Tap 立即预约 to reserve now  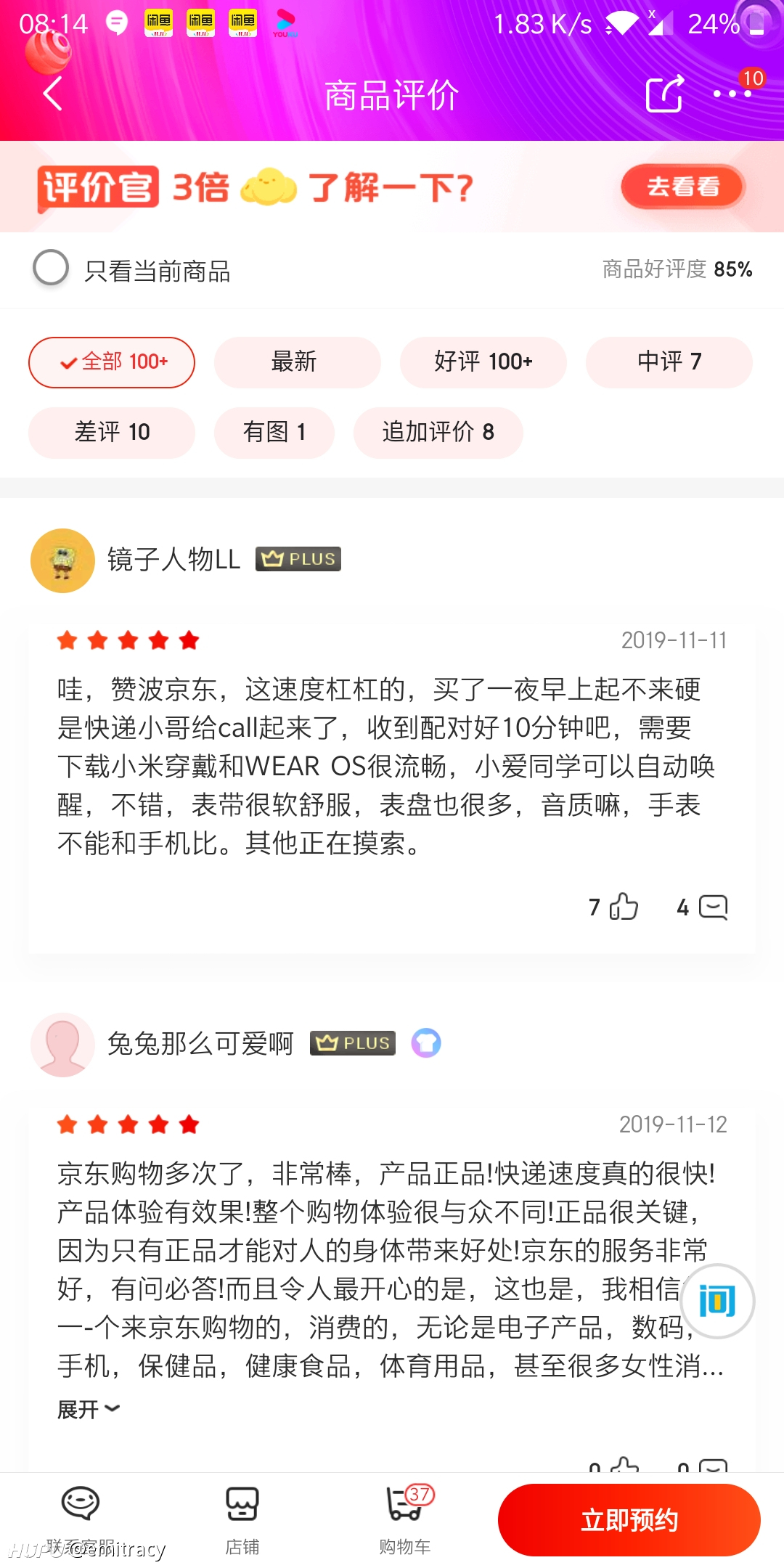click(629, 1520)
